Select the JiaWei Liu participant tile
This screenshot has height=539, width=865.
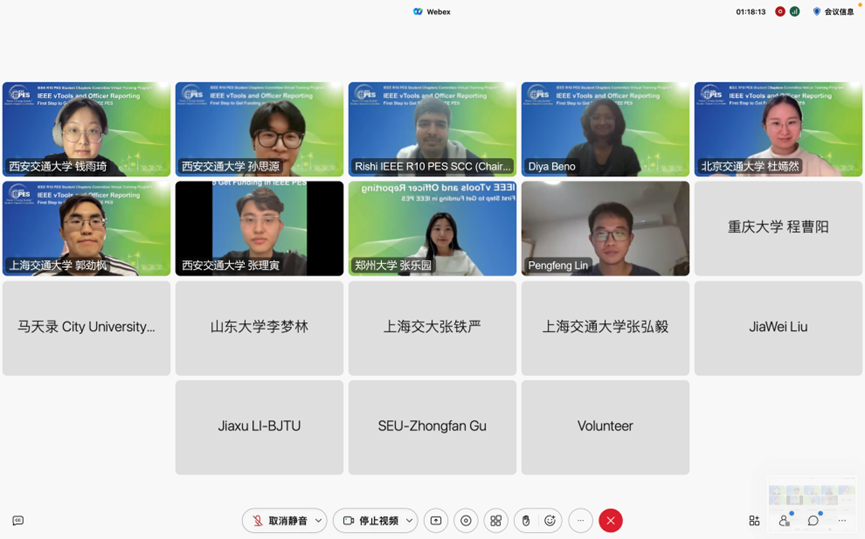[778, 327]
